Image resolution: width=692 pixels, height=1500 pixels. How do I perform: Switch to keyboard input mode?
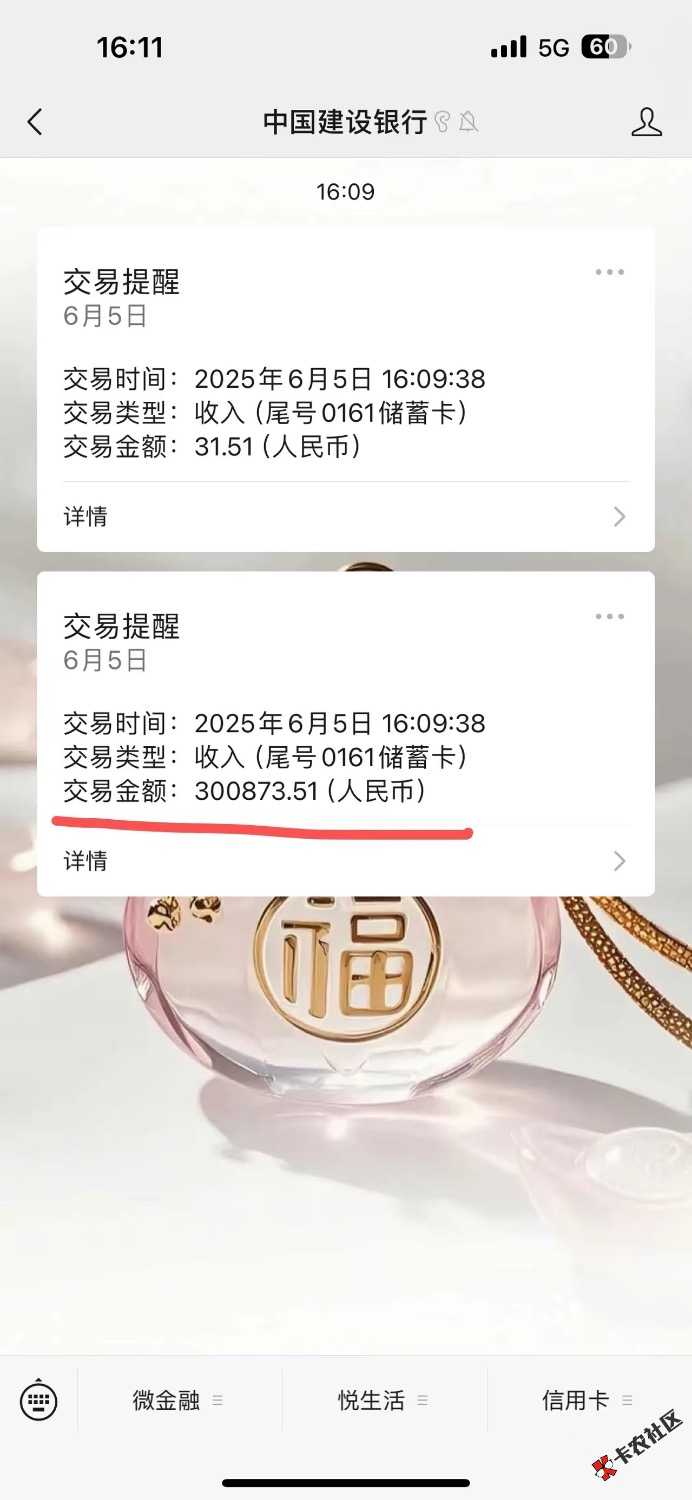[39, 1400]
